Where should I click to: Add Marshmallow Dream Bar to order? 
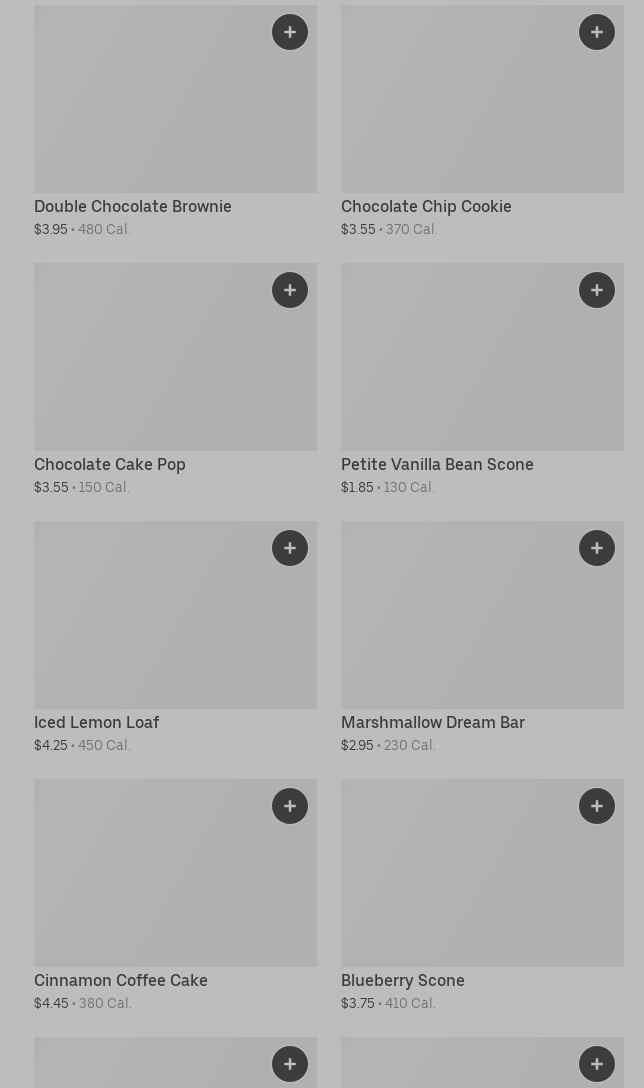597,548
